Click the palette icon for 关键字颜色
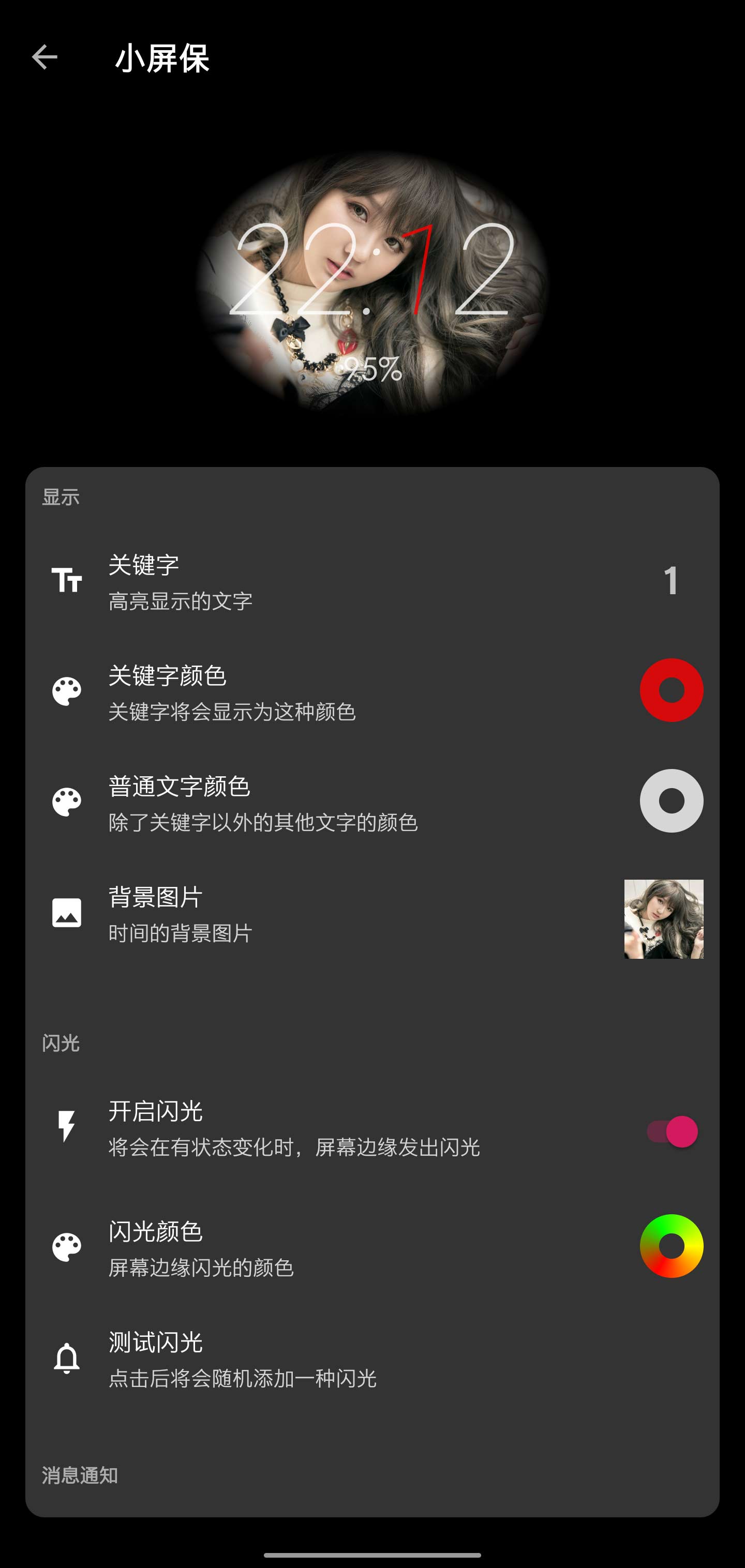 coord(68,691)
